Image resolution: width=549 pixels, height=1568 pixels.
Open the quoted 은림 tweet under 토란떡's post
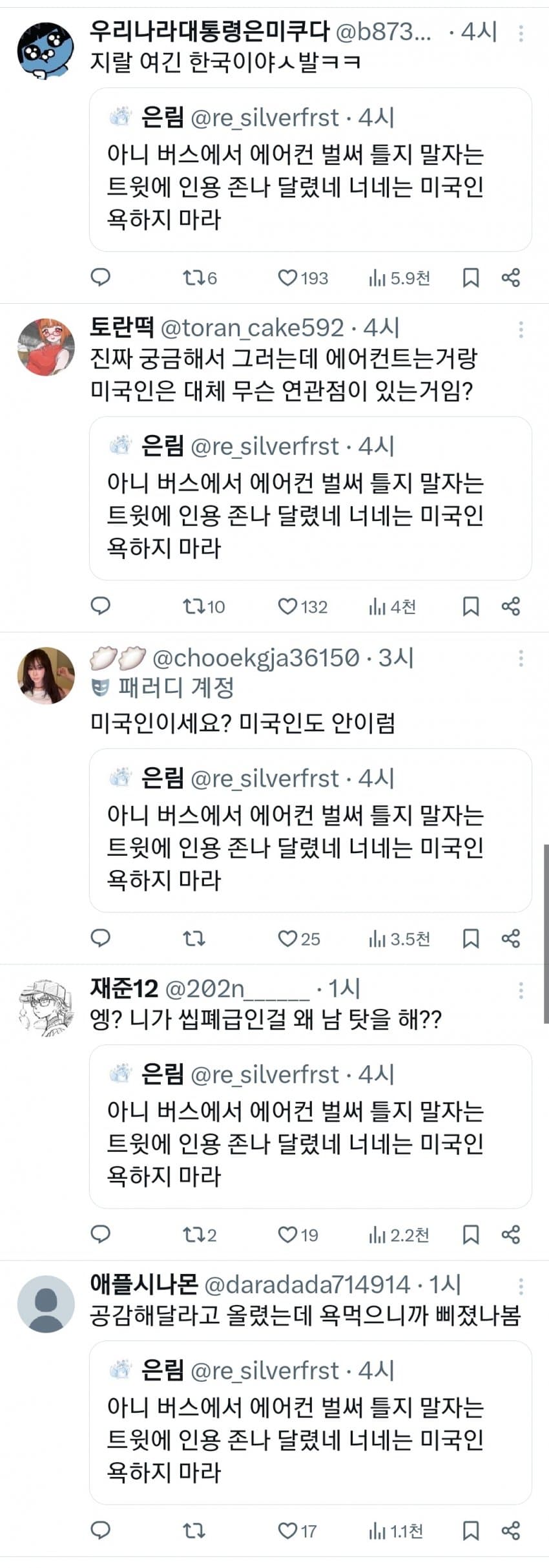click(310, 498)
